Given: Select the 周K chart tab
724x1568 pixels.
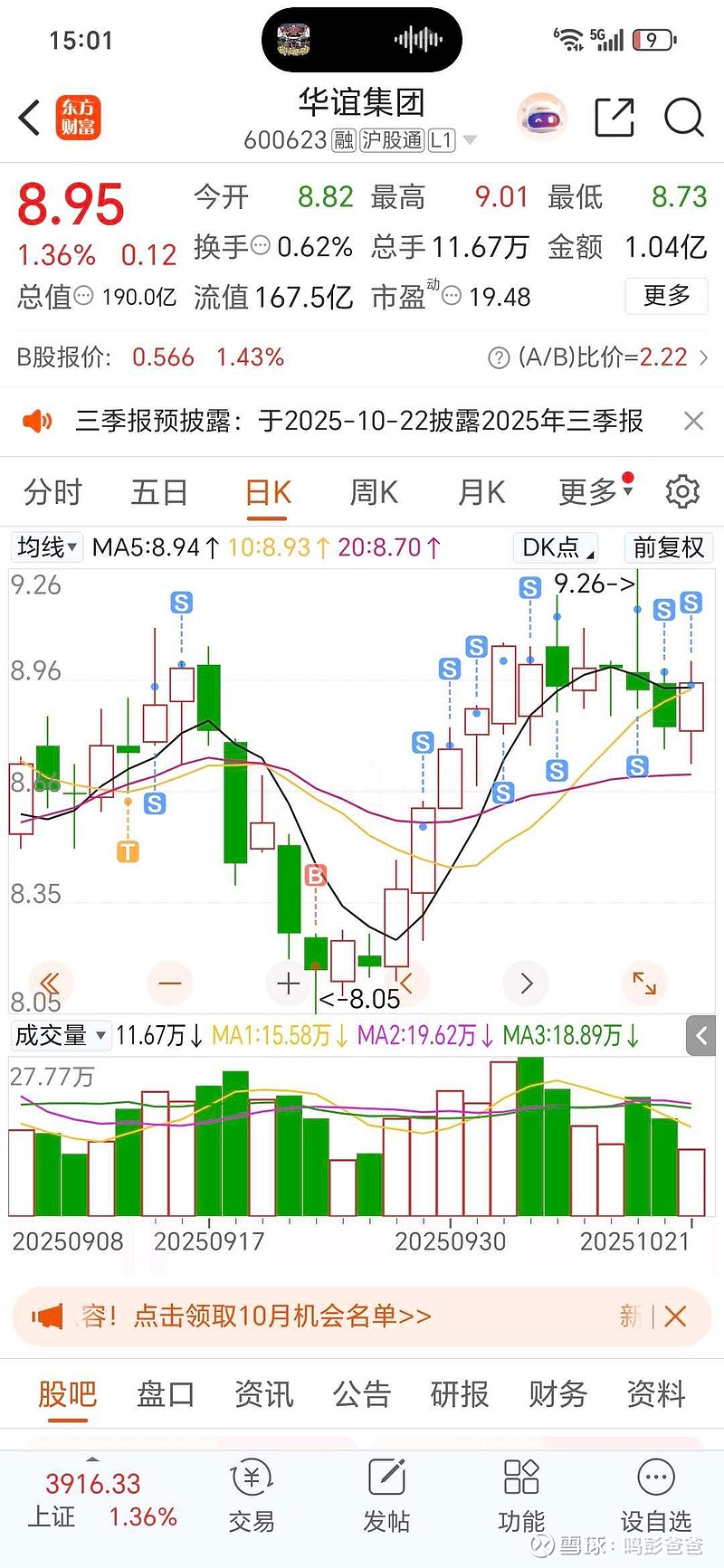Looking at the screenshot, I should [374, 492].
